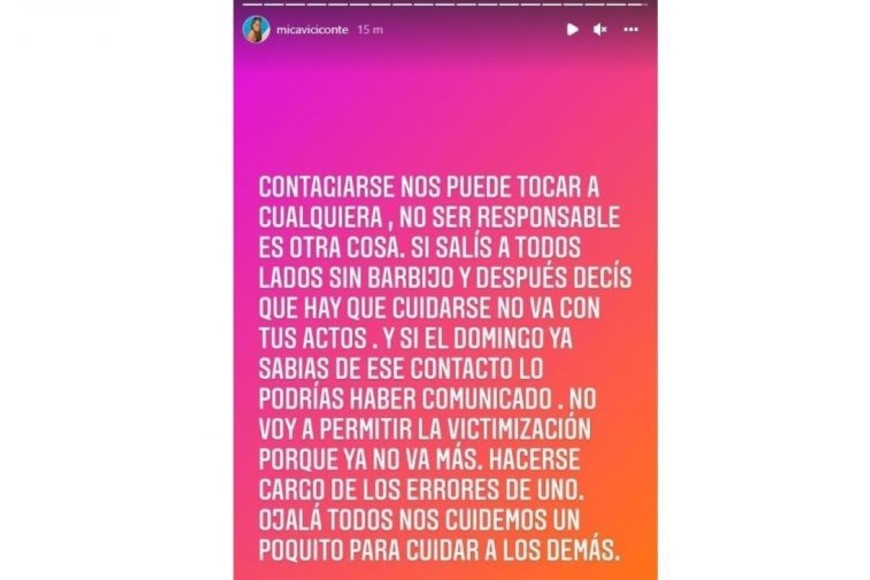Play the paused story
Screen dimensions: 870x580
(572, 30)
